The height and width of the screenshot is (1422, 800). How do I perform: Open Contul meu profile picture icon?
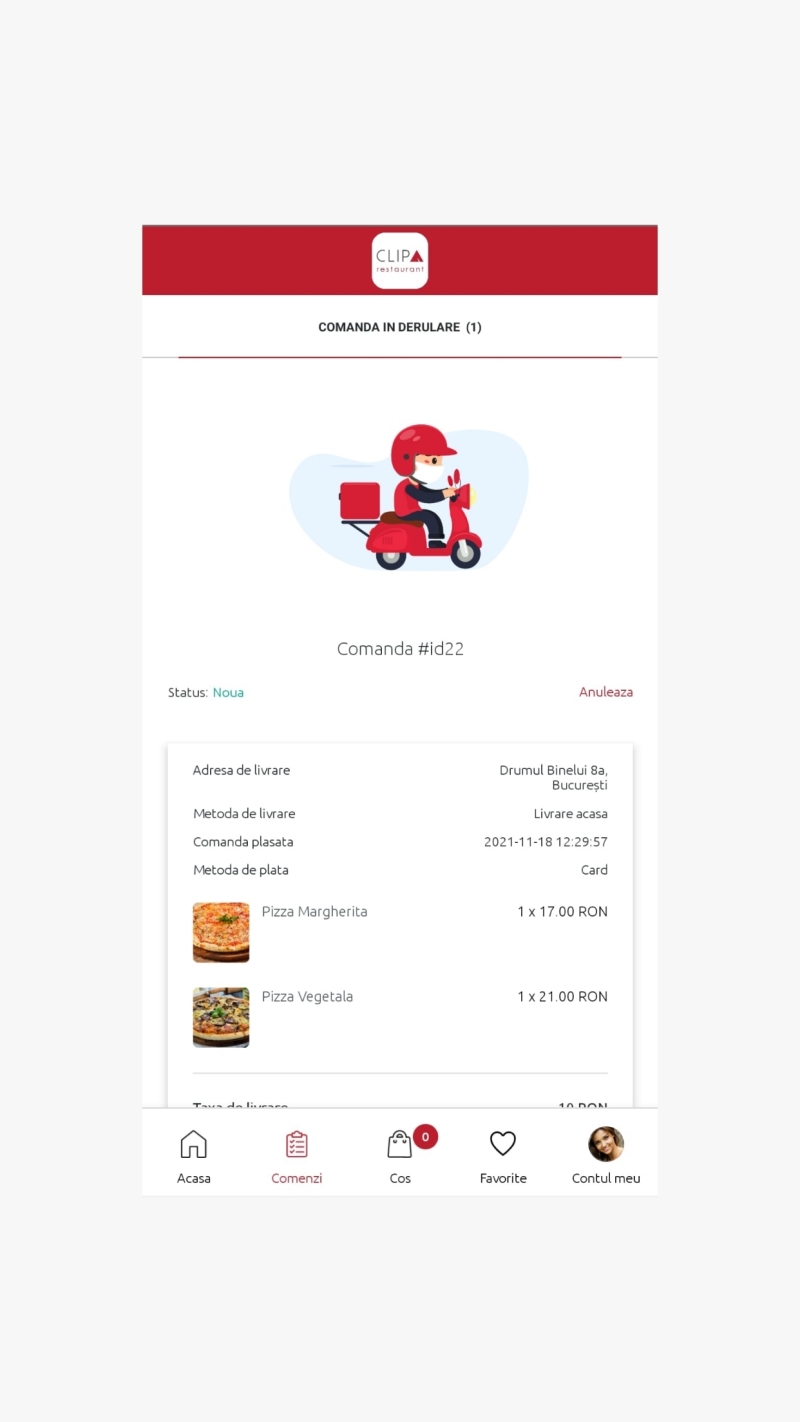(605, 1143)
